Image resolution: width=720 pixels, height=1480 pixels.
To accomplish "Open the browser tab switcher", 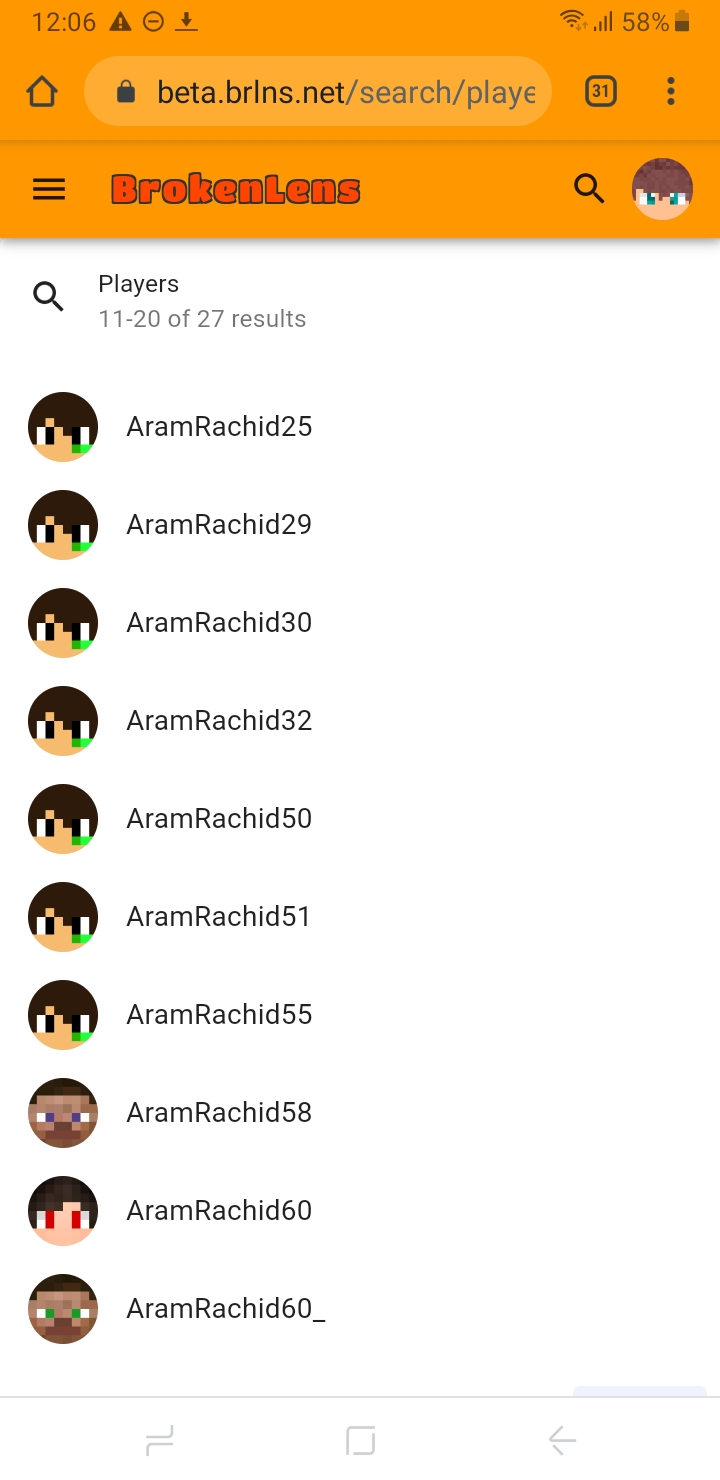I will pos(600,92).
